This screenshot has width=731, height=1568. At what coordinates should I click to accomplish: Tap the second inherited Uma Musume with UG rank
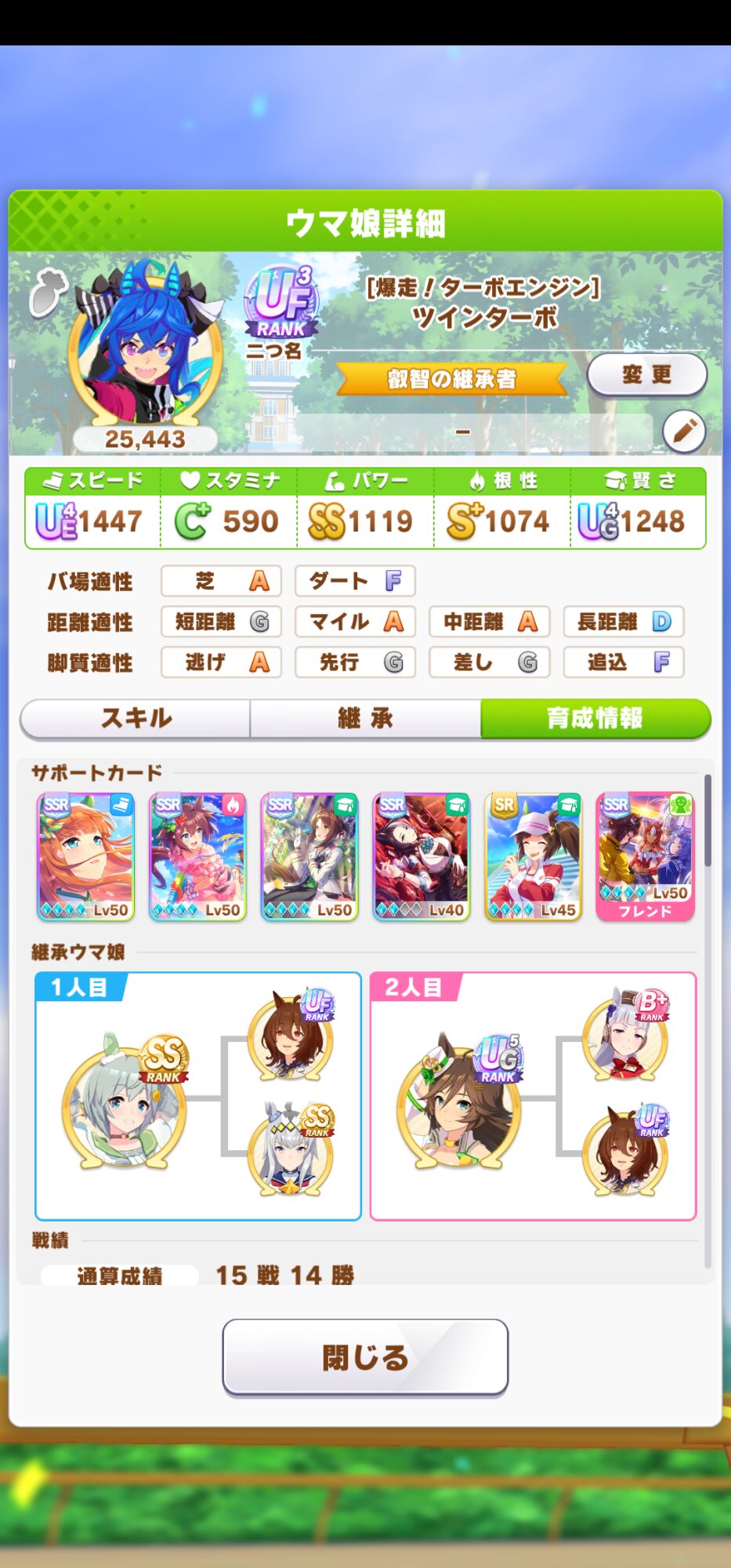[461, 1102]
